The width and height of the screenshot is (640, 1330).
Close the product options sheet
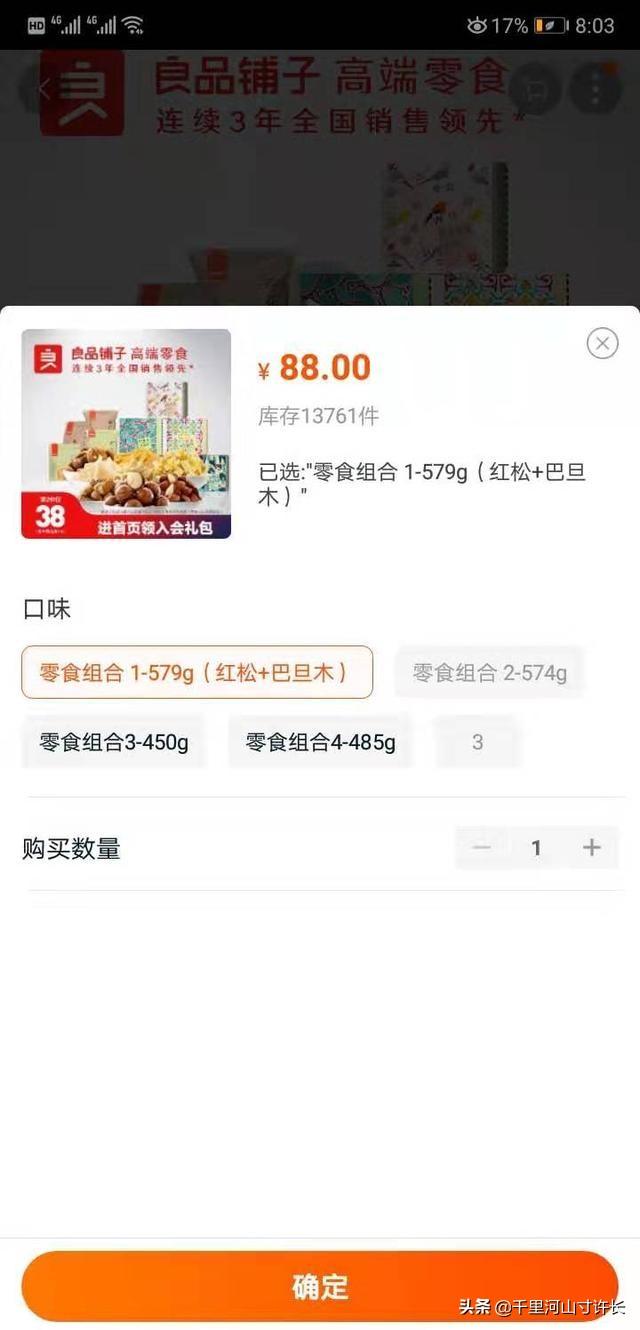pyautogui.click(x=602, y=344)
